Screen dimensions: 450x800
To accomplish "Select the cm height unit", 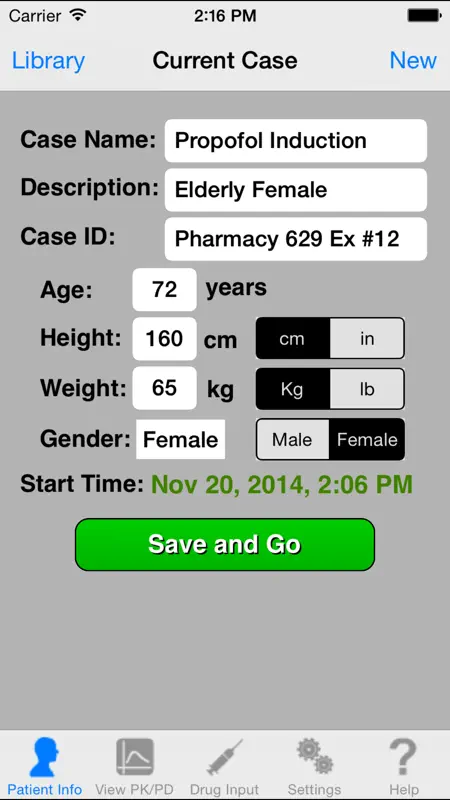I will 293,338.
